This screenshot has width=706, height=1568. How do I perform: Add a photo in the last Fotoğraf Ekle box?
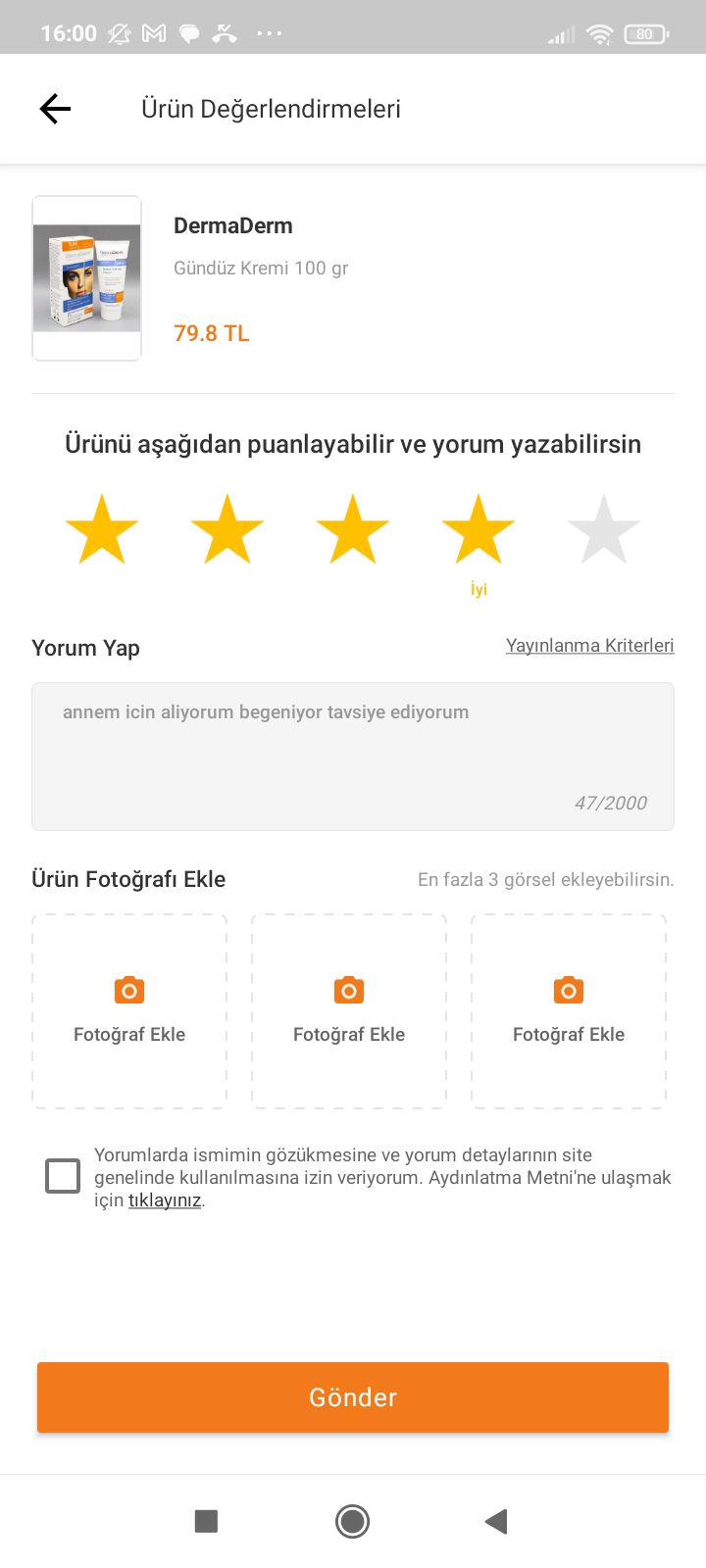[x=569, y=1011]
